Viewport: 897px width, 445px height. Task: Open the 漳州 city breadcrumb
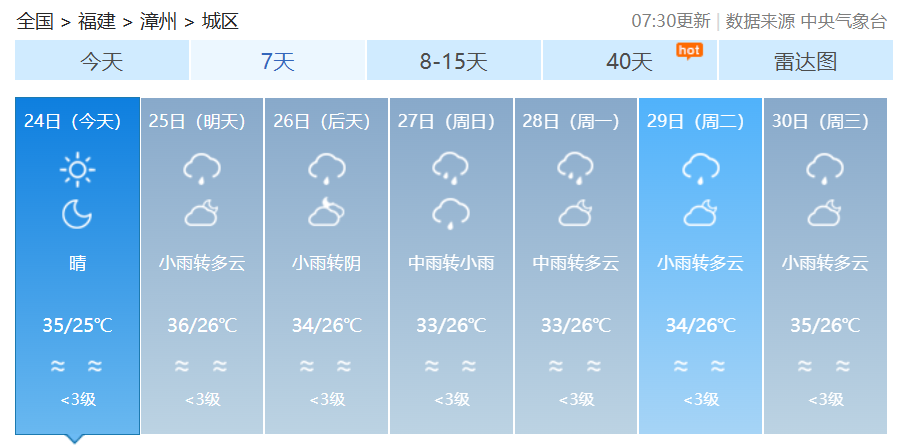158,21
